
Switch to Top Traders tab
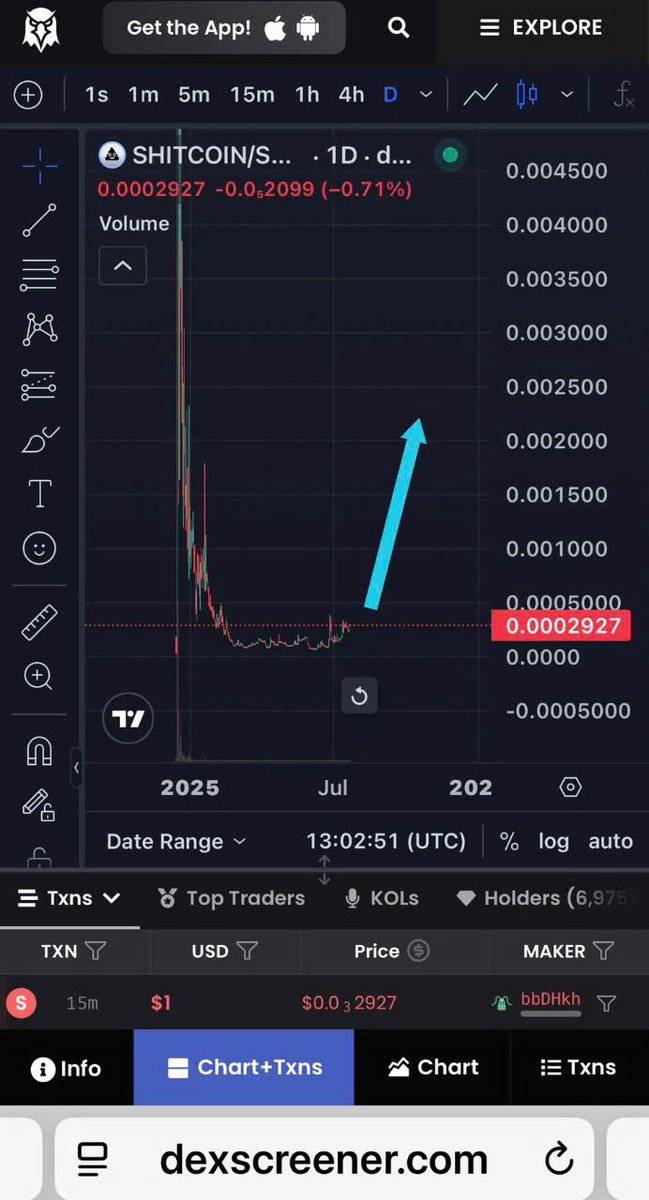click(x=231, y=898)
